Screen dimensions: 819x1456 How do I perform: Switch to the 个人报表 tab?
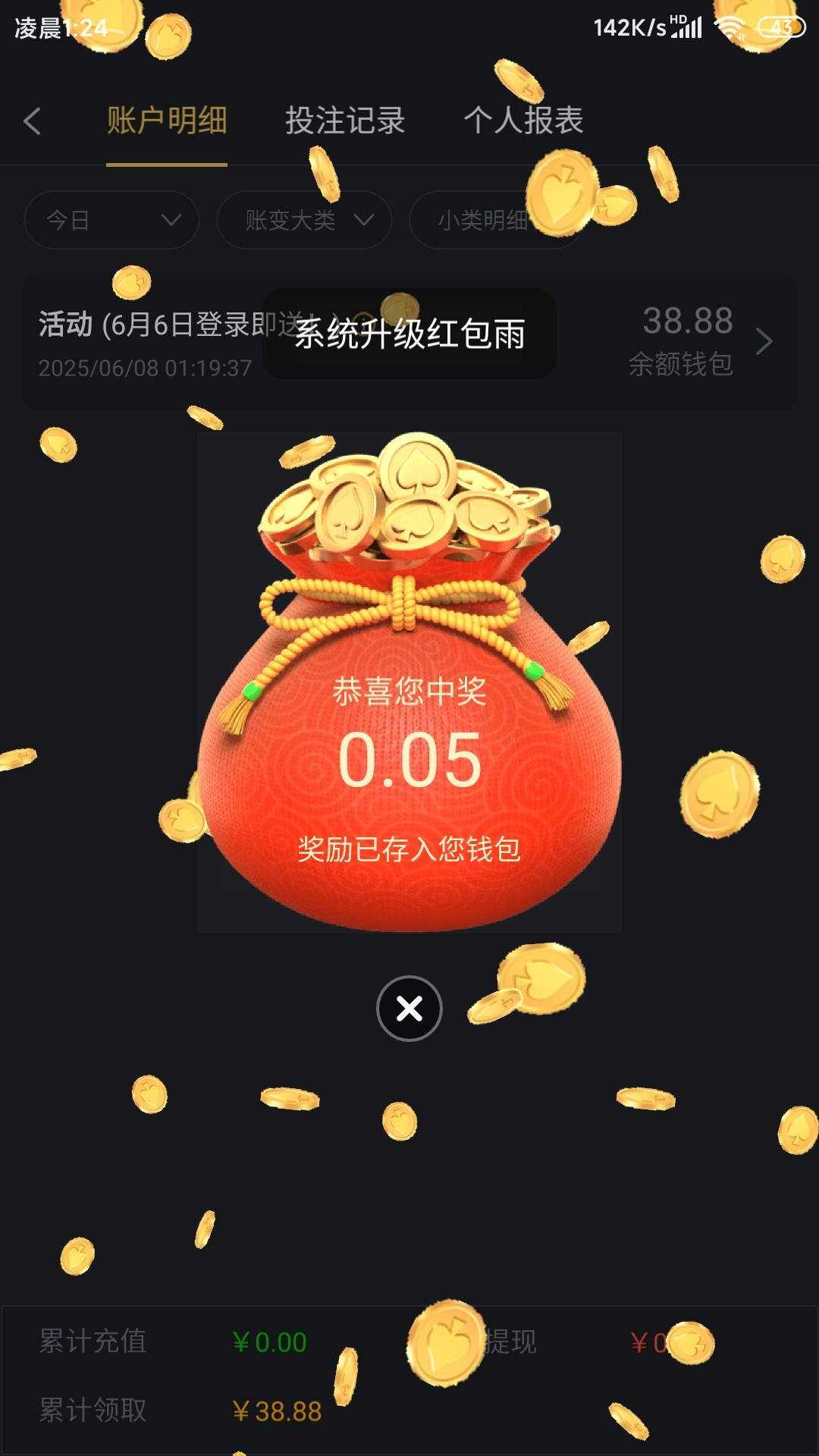coord(523,121)
